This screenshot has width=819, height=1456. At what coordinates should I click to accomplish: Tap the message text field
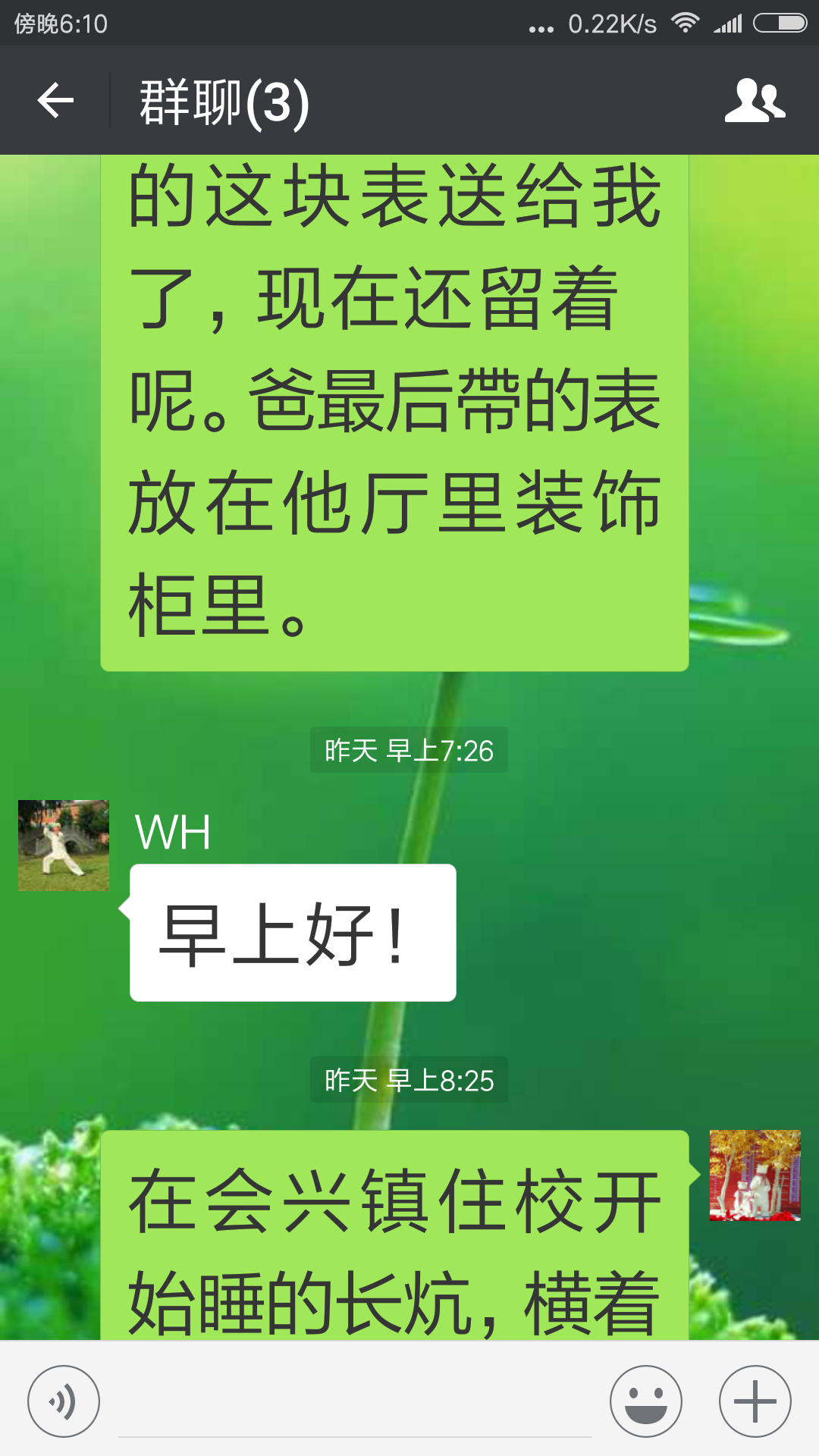click(x=354, y=1403)
